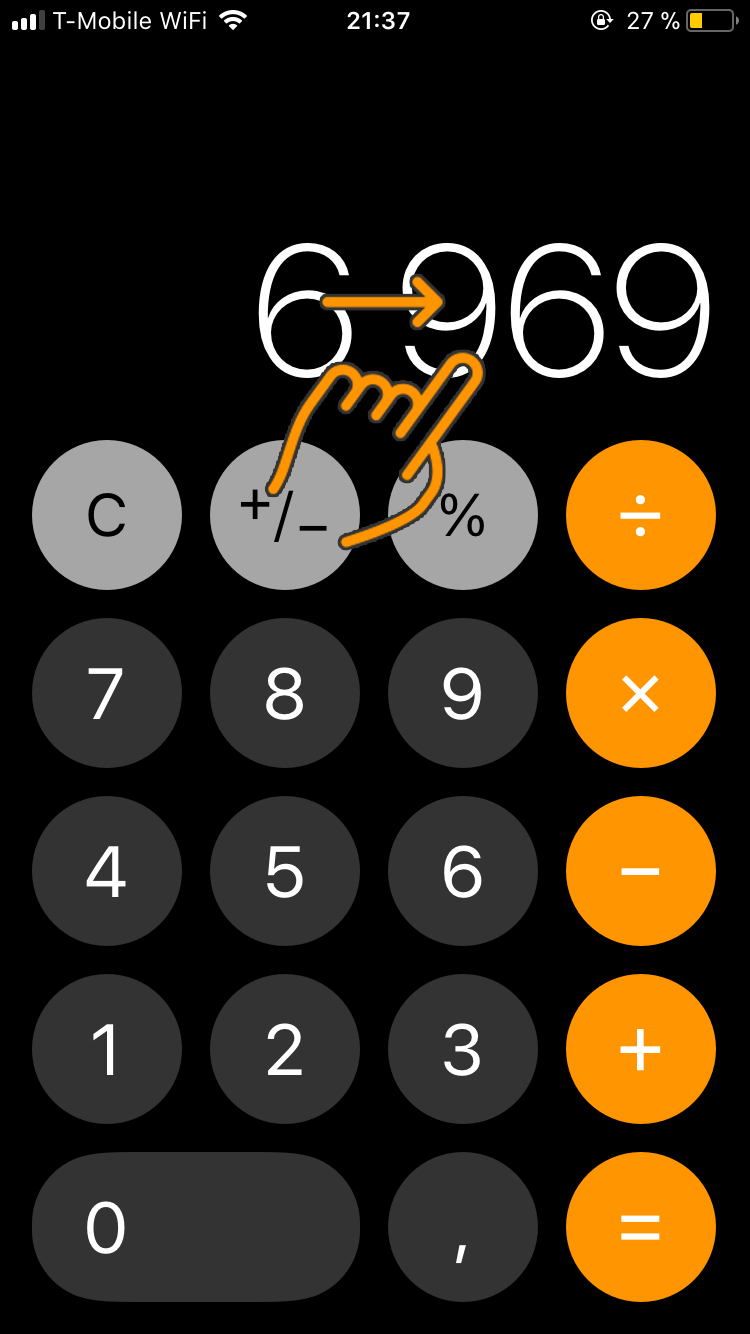Viewport: 750px width, 1334px height.
Task: Enter the digit 0
Action: pos(195,1227)
